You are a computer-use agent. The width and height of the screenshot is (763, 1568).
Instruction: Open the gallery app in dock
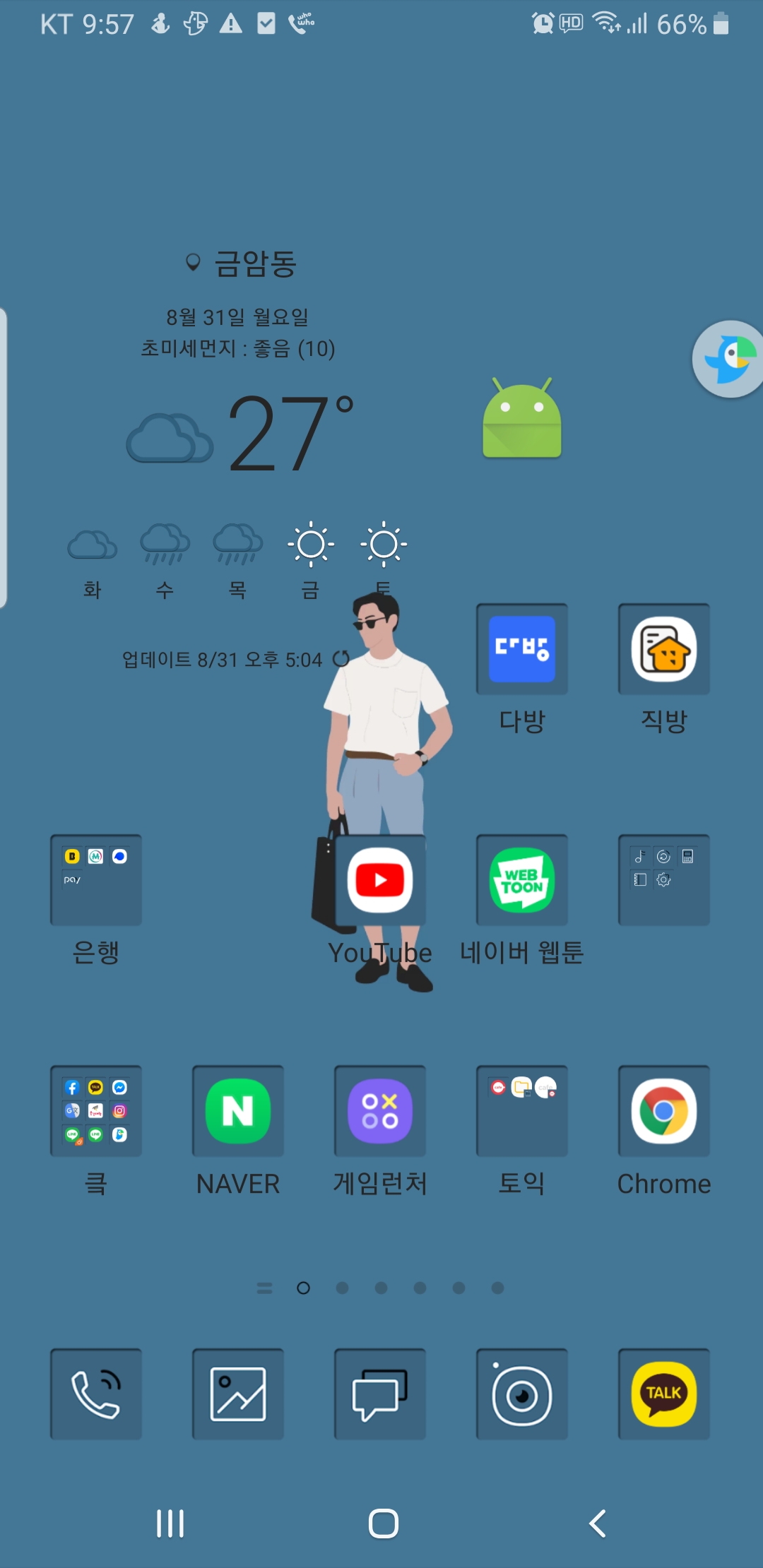click(x=238, y=1394)
